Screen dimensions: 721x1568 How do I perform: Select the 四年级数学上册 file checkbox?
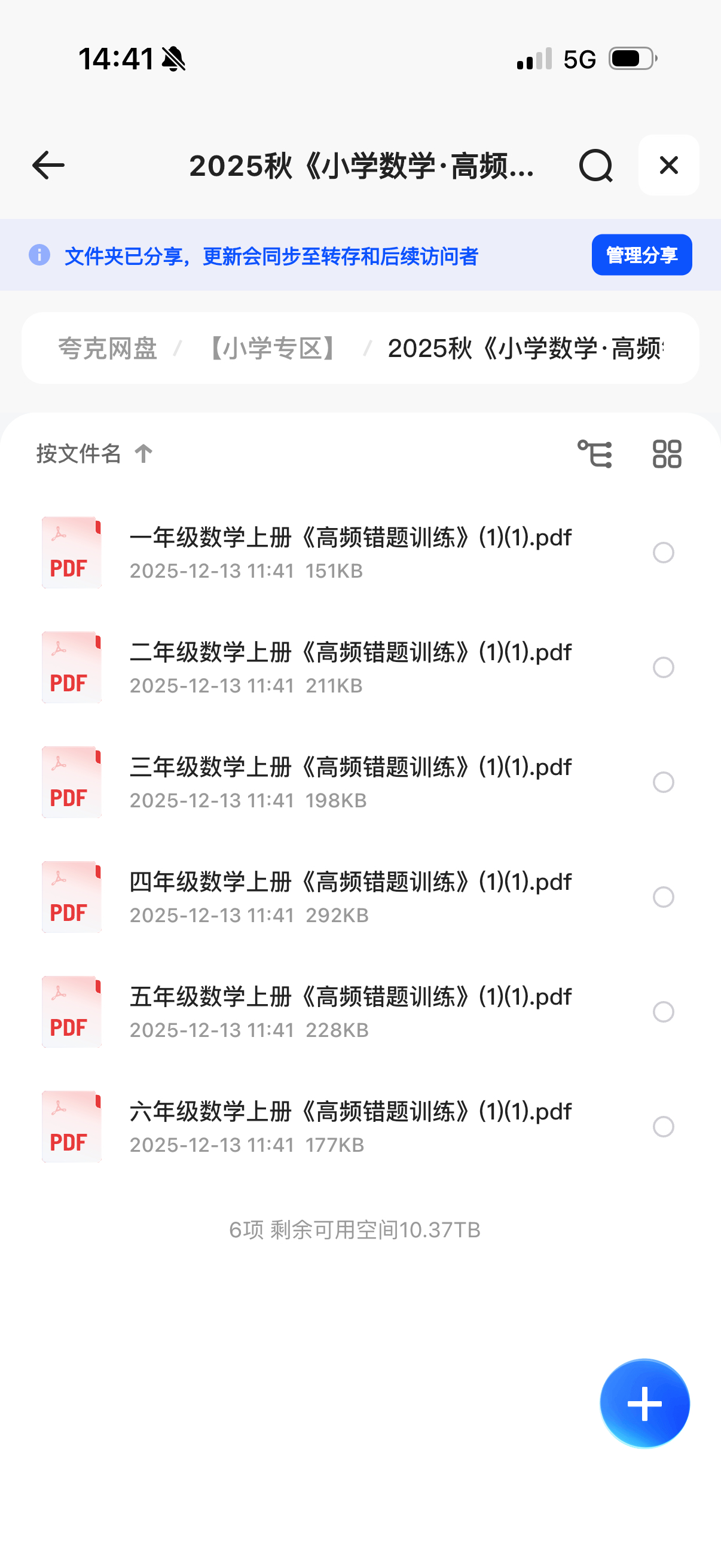(x=663, y=897)
